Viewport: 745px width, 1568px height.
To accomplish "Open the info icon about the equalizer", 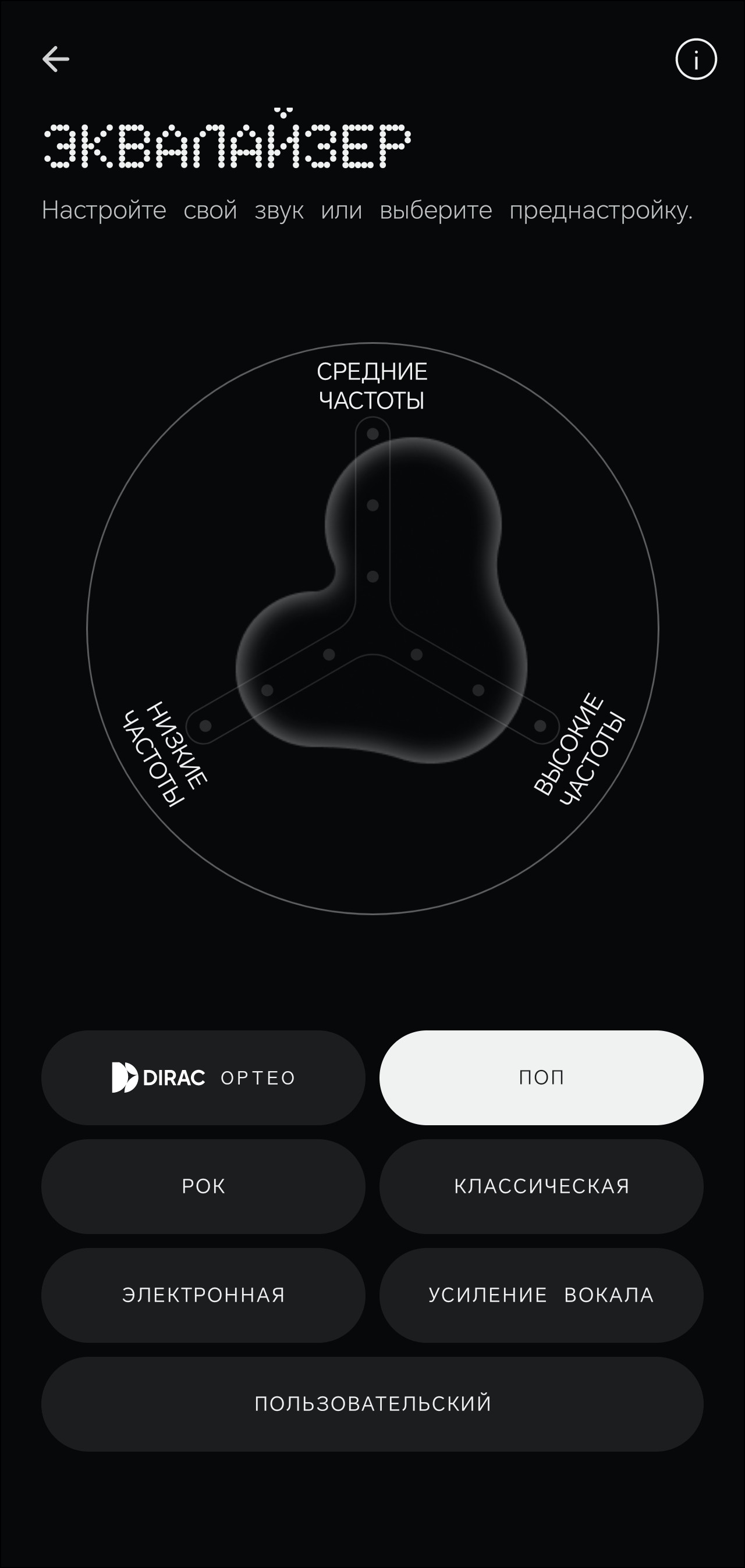I will coord(696,59).
